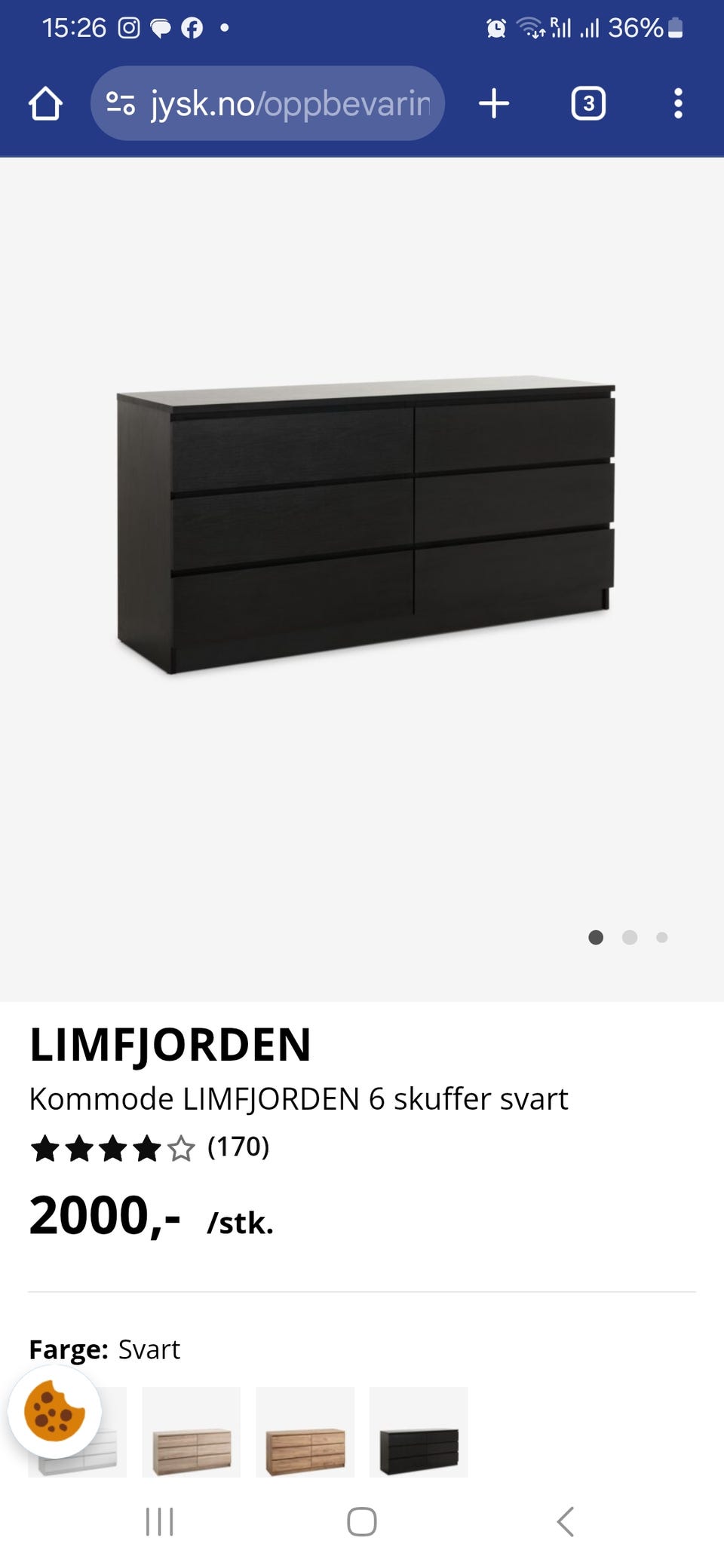Go to the browser home page
Image resolution: width=724 pixels, height=1568 pixels.
point(45,103)
